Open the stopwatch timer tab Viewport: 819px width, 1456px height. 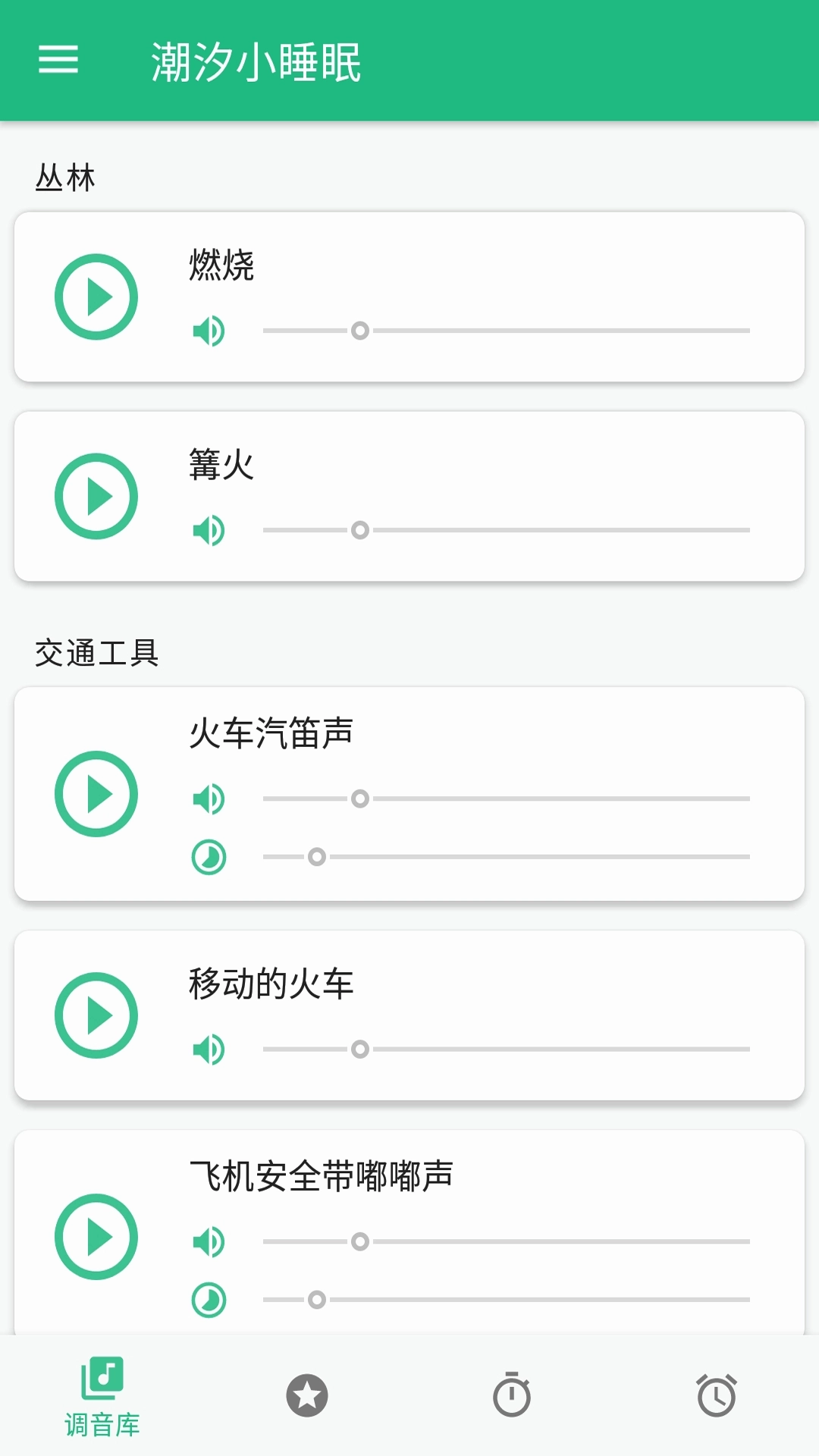[512, 1395]
